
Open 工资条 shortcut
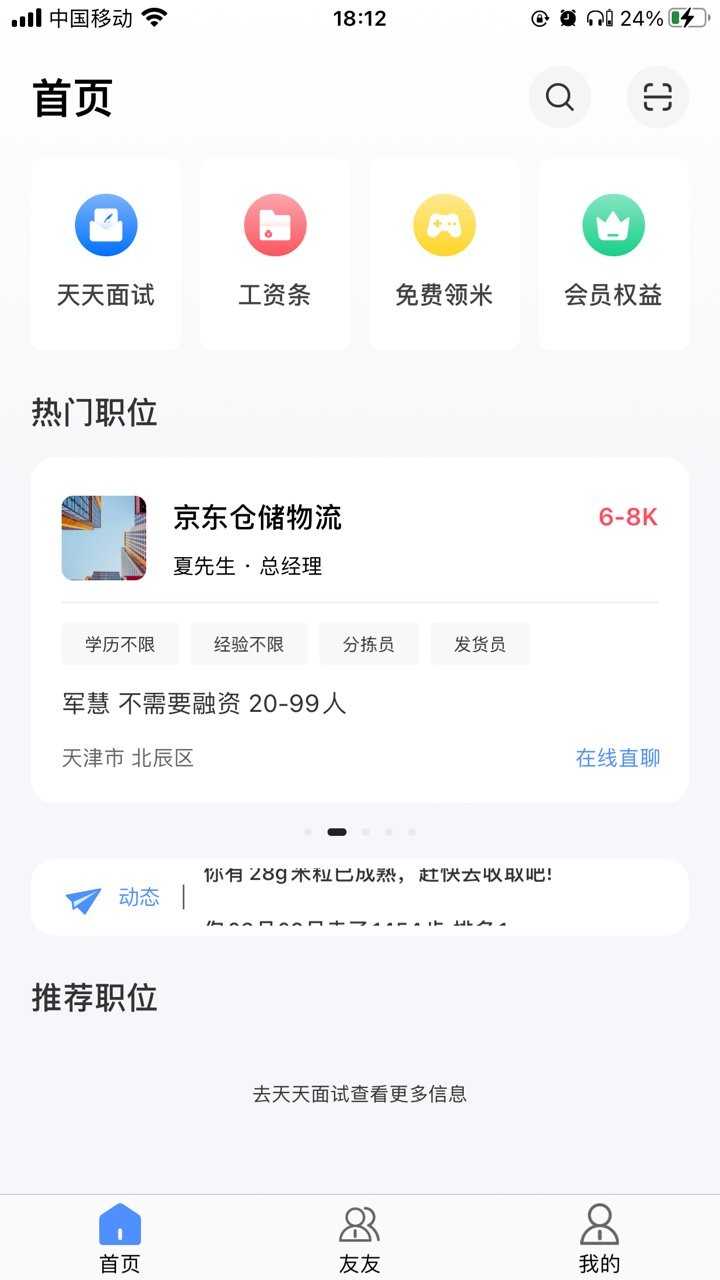(275, 253)
